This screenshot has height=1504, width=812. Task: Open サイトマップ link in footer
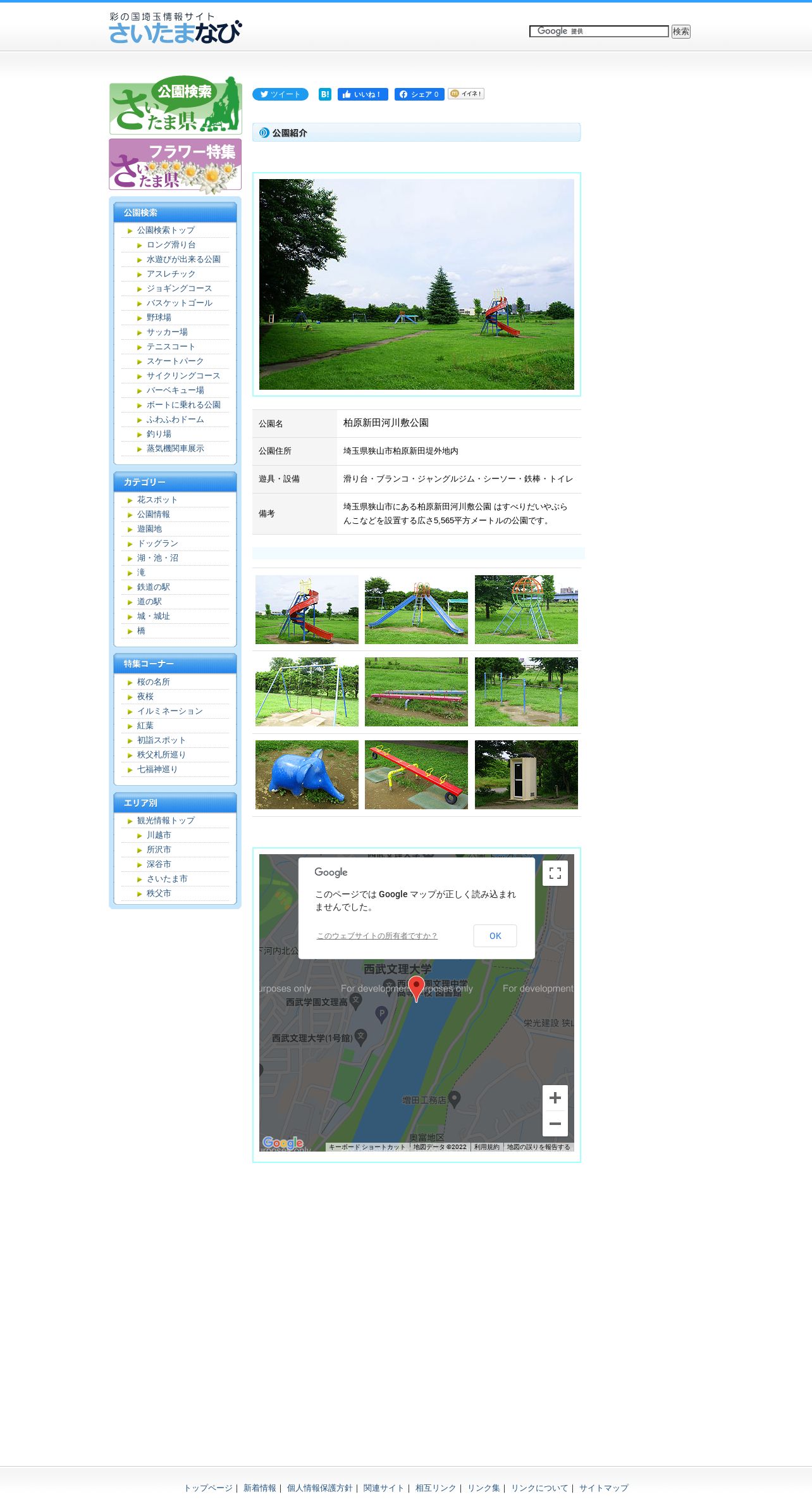(603, 1488)
